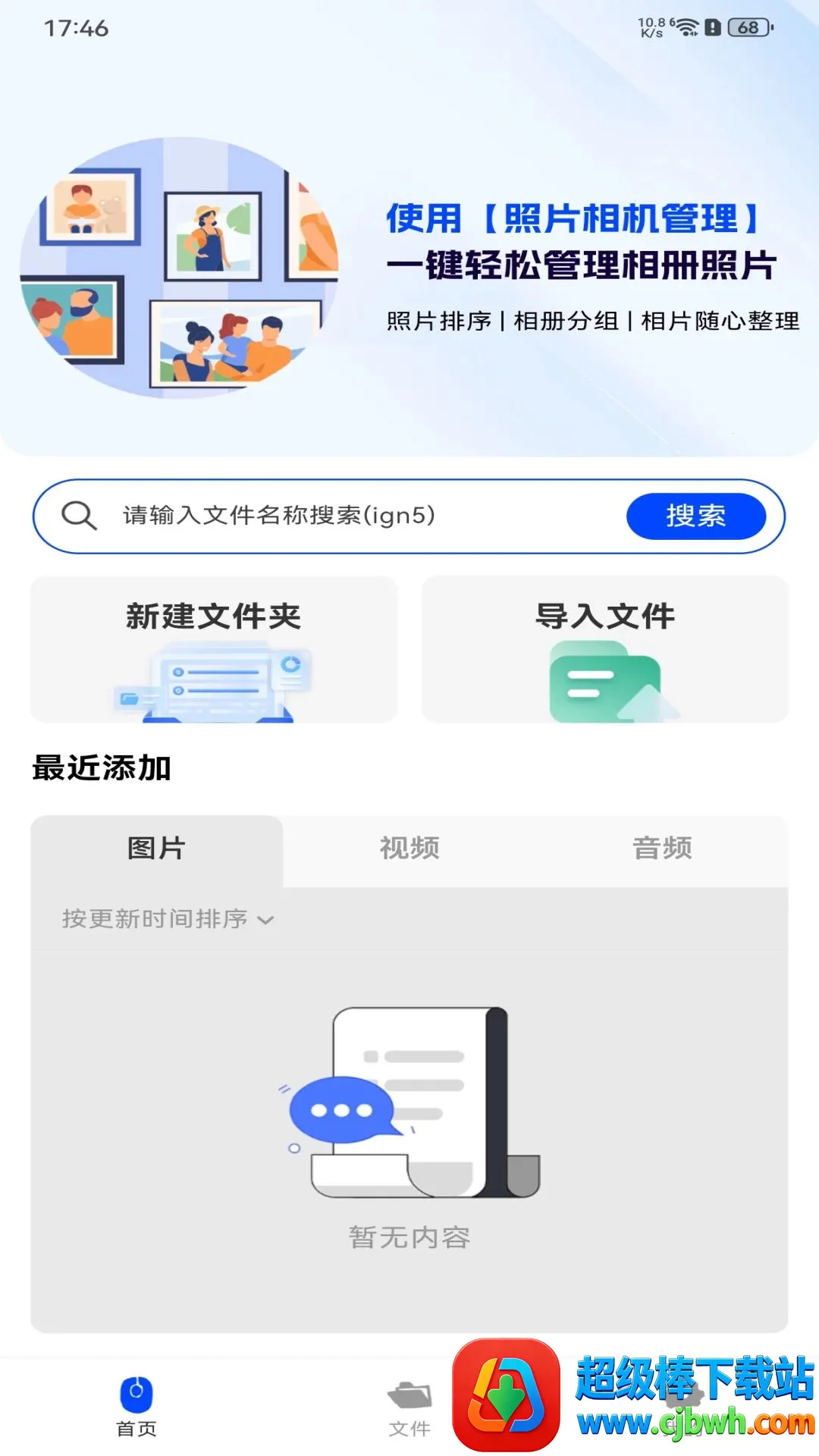Tap the blue 搜索 button

click(x=696, y=516)
